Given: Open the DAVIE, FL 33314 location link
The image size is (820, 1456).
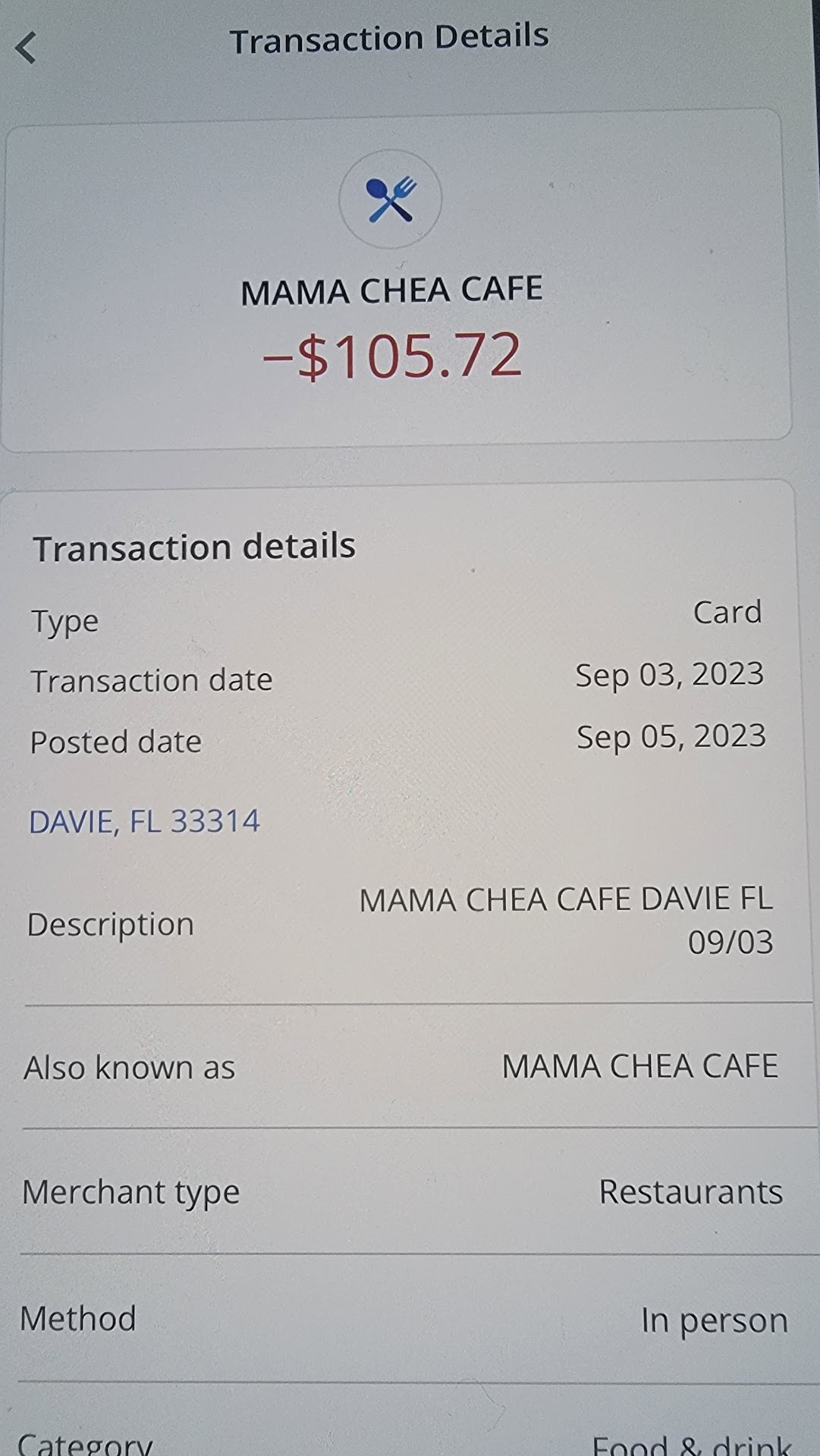Looking at the screenshot, I should coord(144,821).
